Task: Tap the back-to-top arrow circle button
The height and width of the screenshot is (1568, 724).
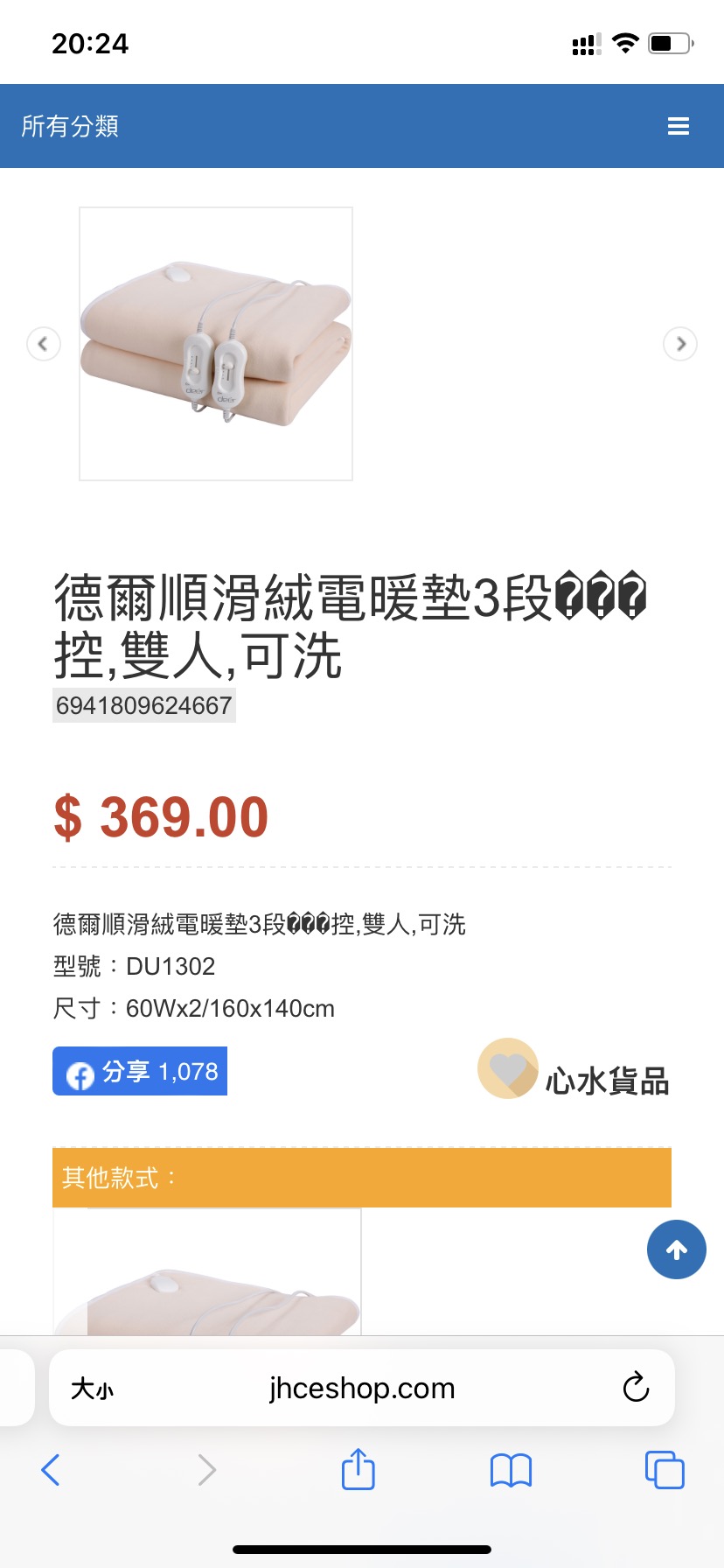Action: pyautogui.click(x=676, y=1249)
